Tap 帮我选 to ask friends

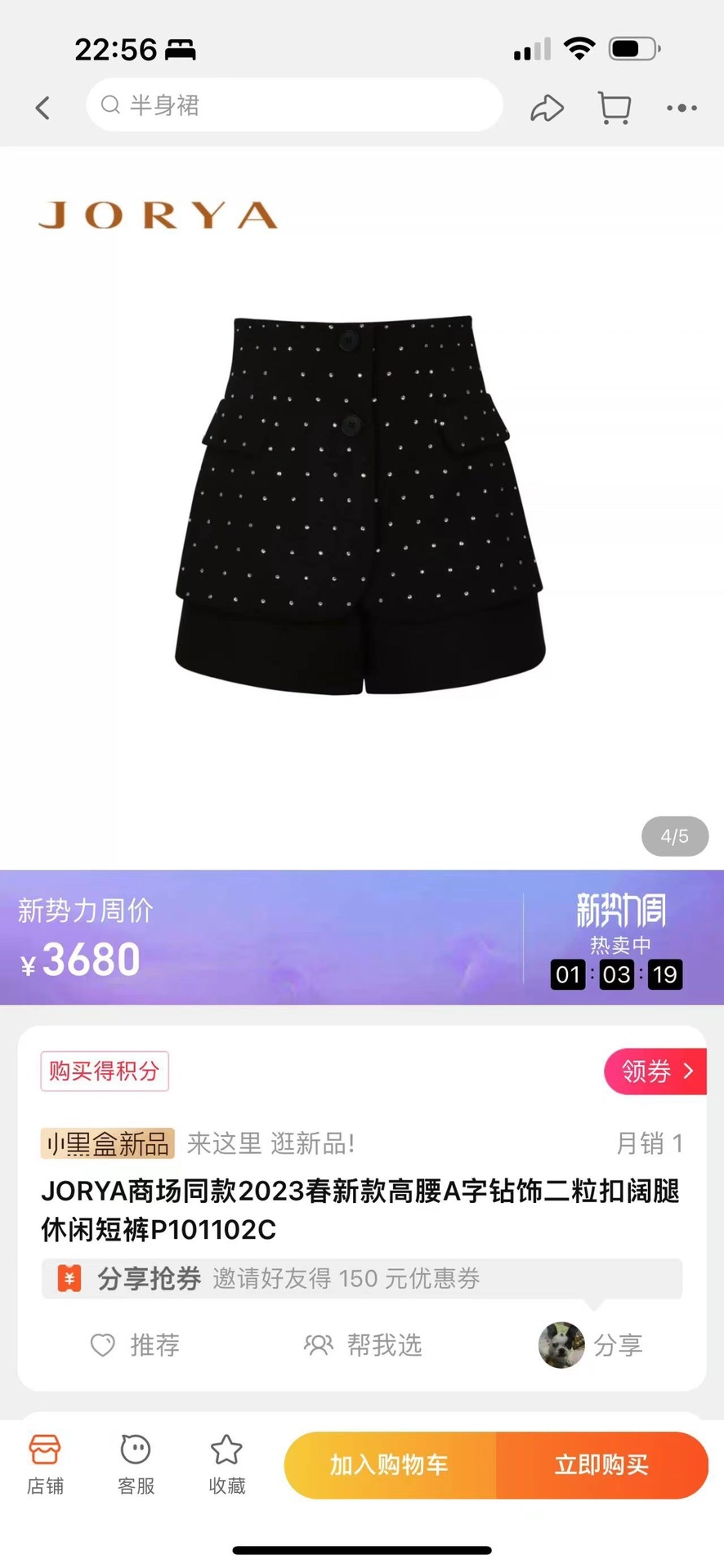pyautogui.click(x=363, y=1345)
